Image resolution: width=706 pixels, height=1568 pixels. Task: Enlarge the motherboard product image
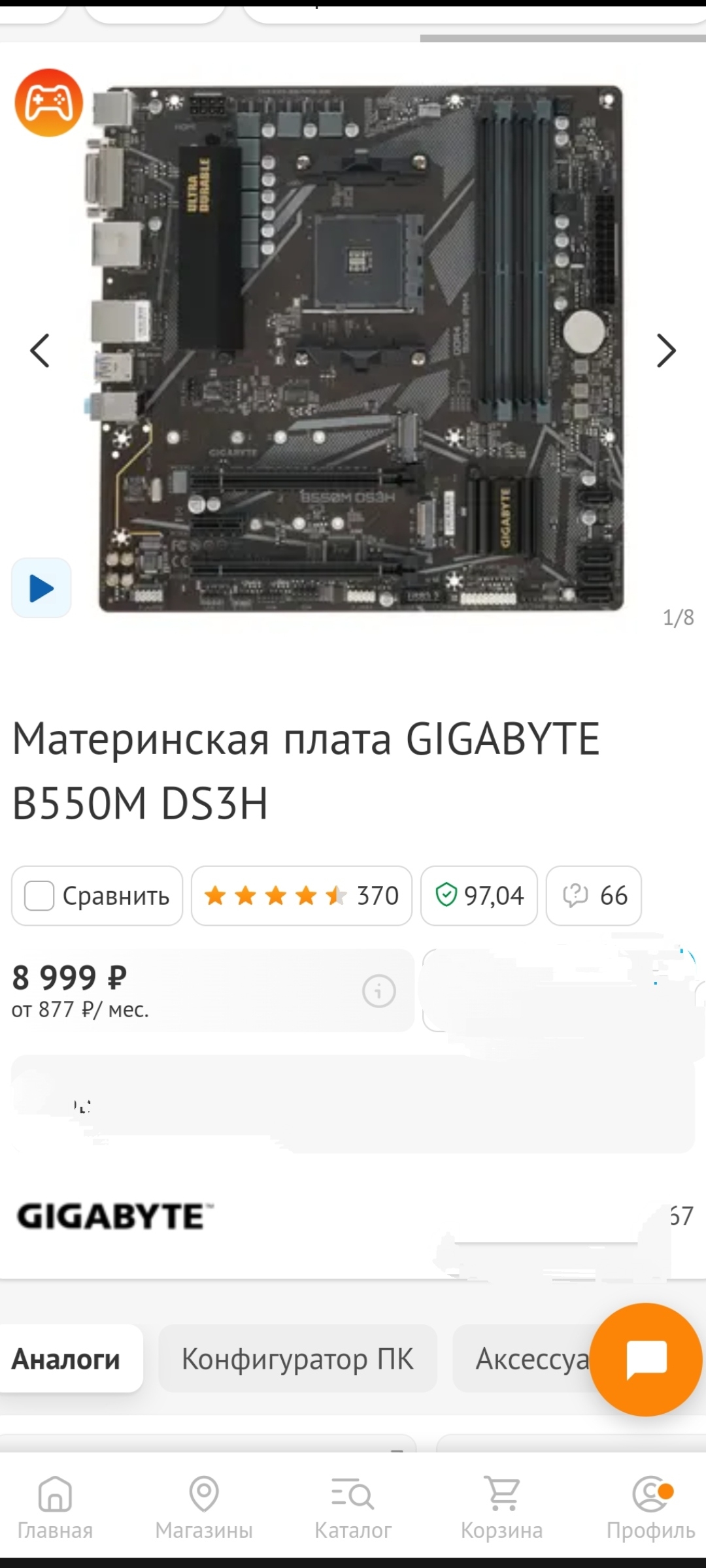(361, 348)
